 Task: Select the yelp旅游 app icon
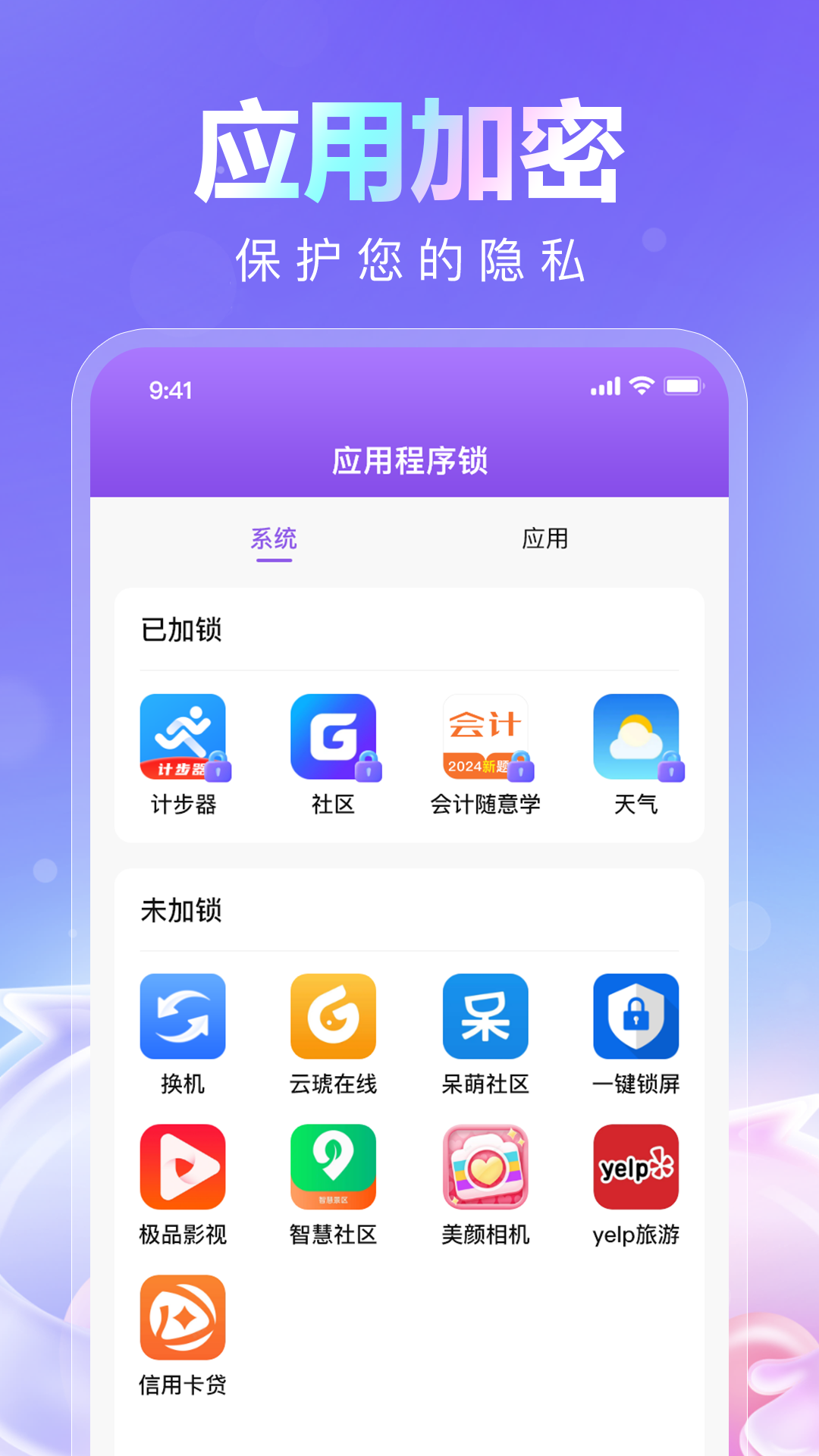point(637,1166)
